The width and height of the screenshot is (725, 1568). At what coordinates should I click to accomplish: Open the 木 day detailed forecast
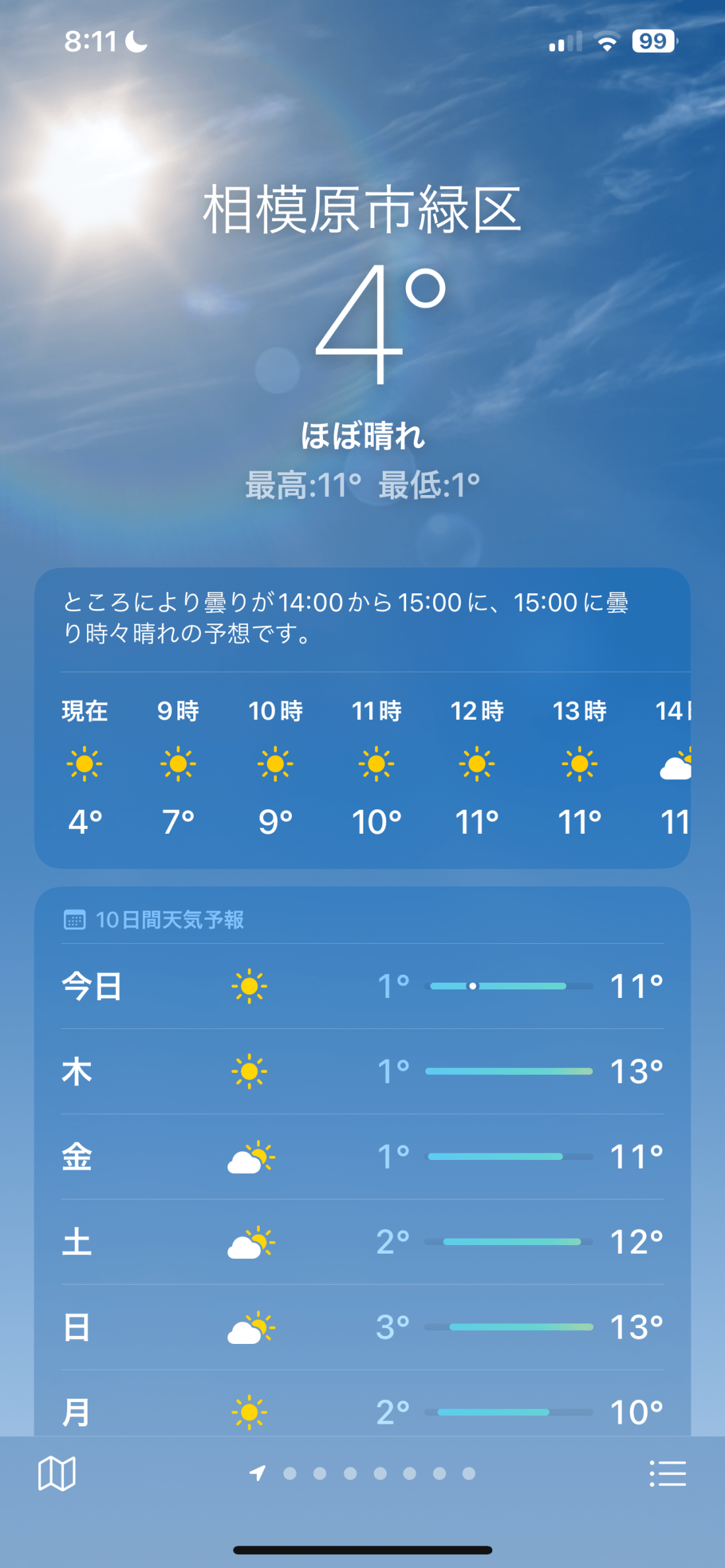[362, 1072]
